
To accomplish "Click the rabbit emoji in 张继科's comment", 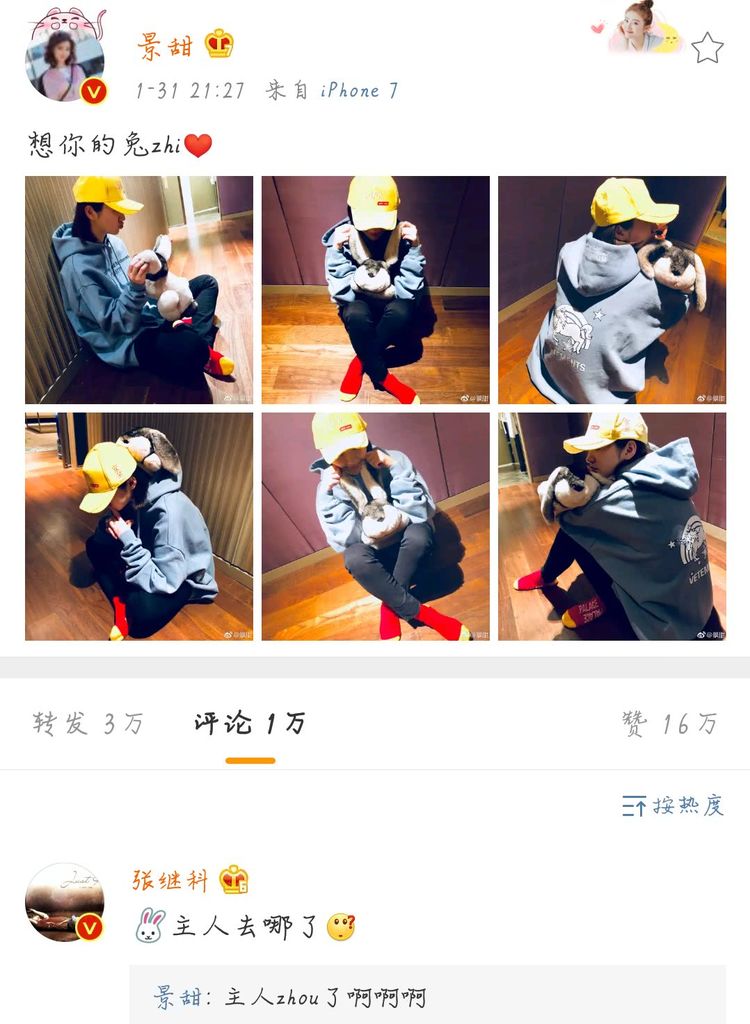I will coord(147,925).
